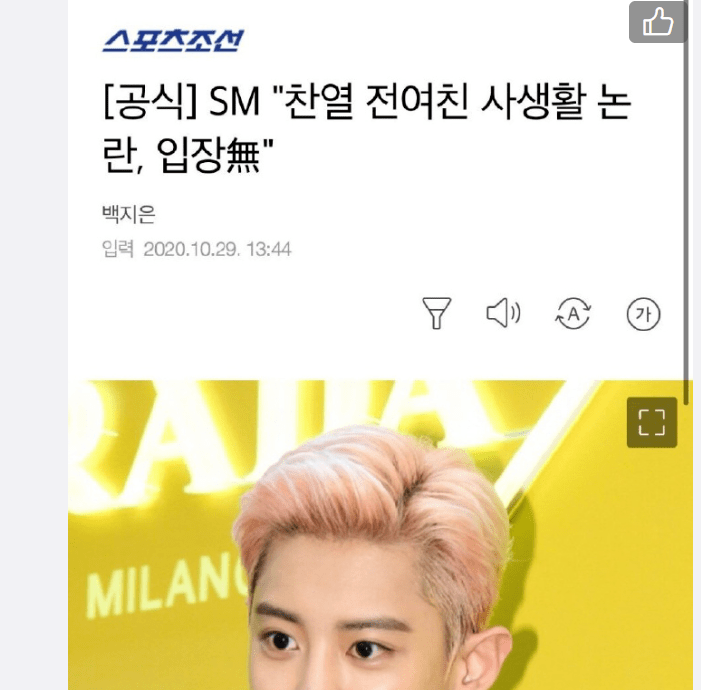Tap the thumbs-up like button
The width and height of the screenshot is (701, 690).
click(x=657, y=22)
